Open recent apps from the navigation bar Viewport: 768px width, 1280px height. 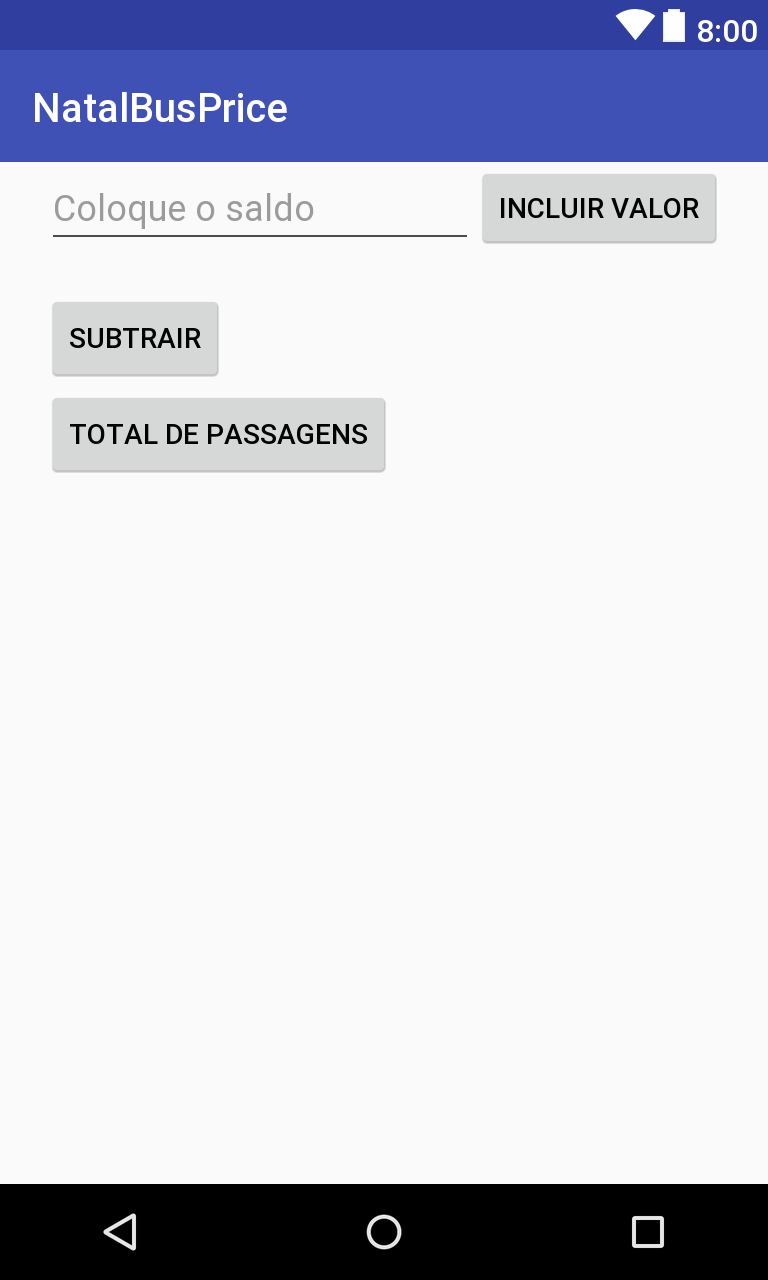tap(648, 1232)
